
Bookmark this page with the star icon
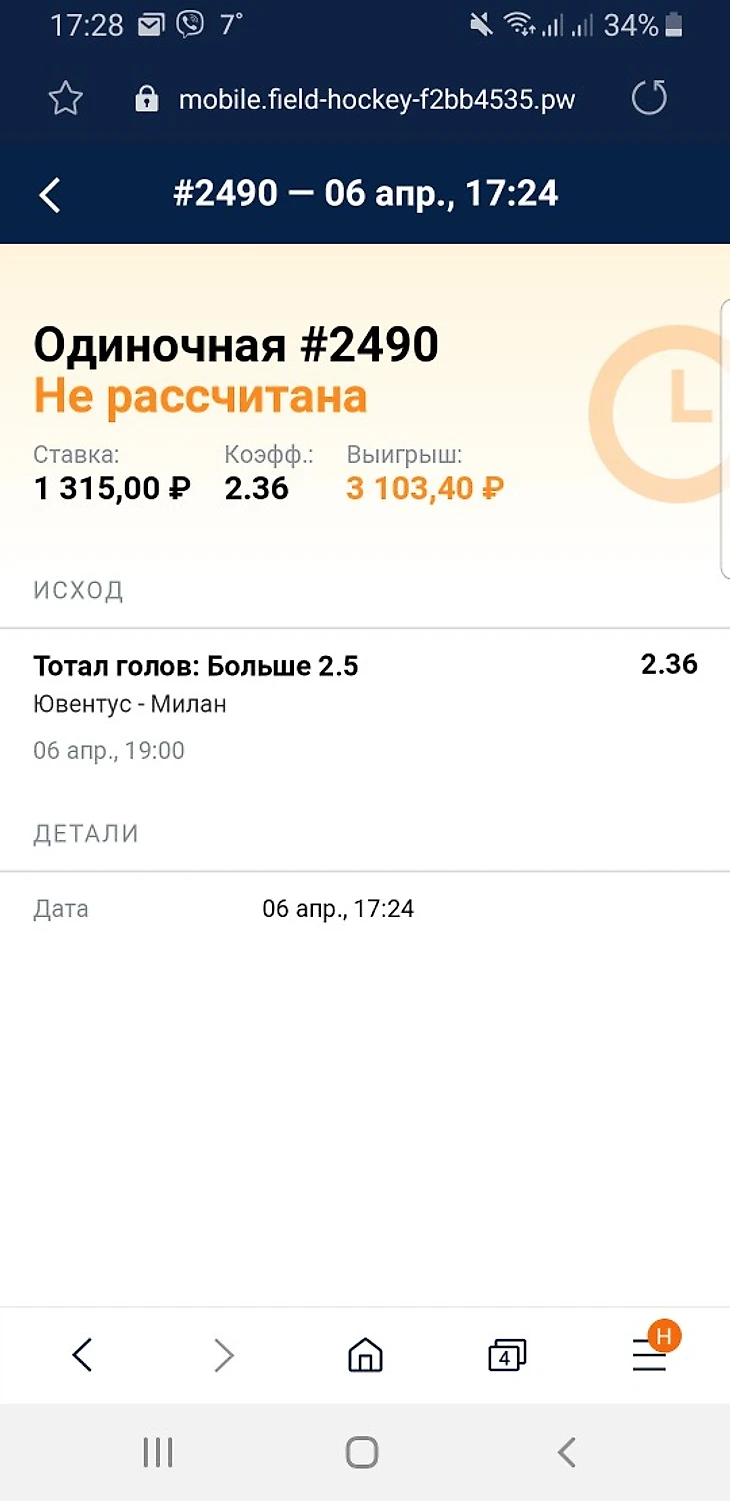point(65,99)
